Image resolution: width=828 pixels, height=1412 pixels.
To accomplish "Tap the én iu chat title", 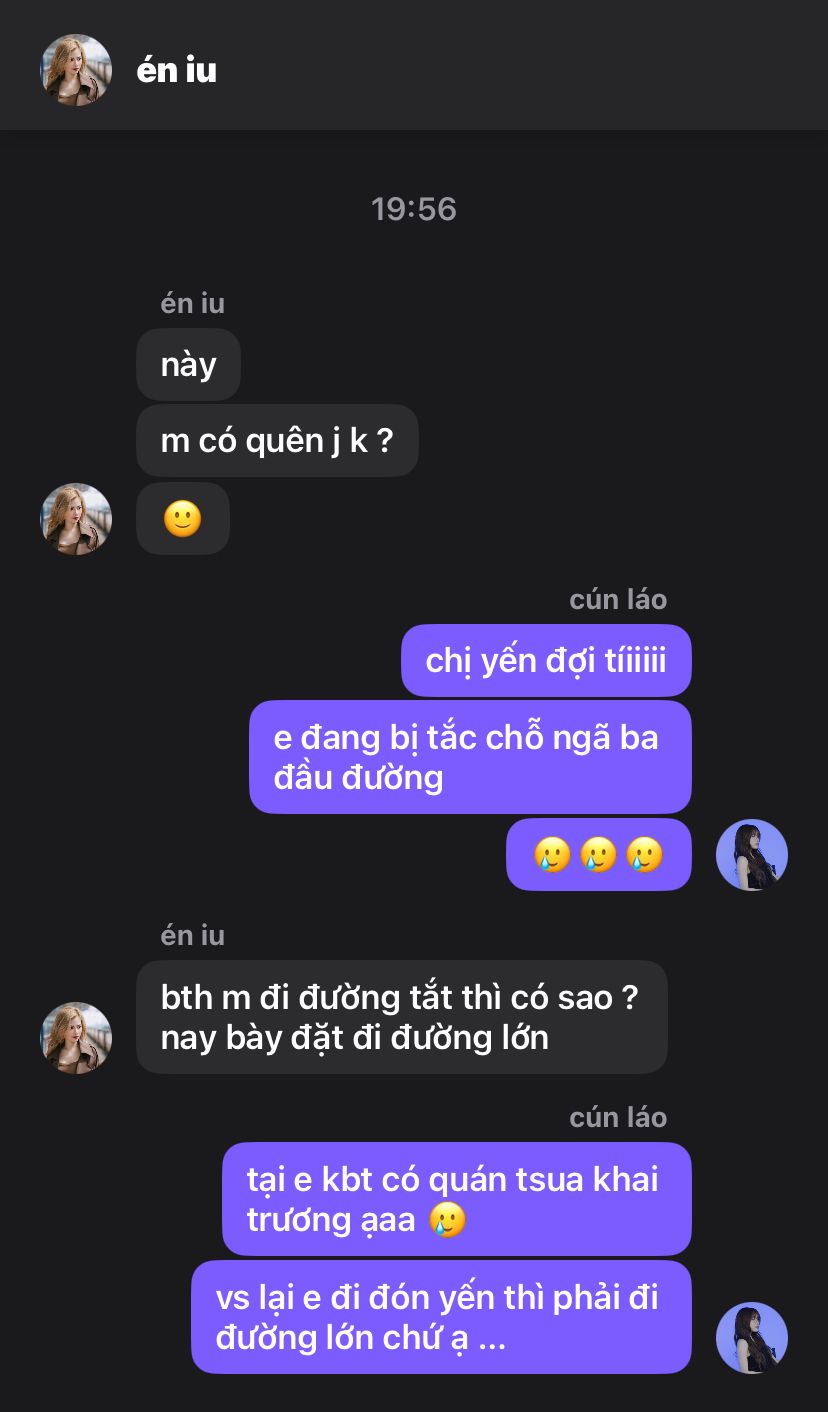I will 177,70.
